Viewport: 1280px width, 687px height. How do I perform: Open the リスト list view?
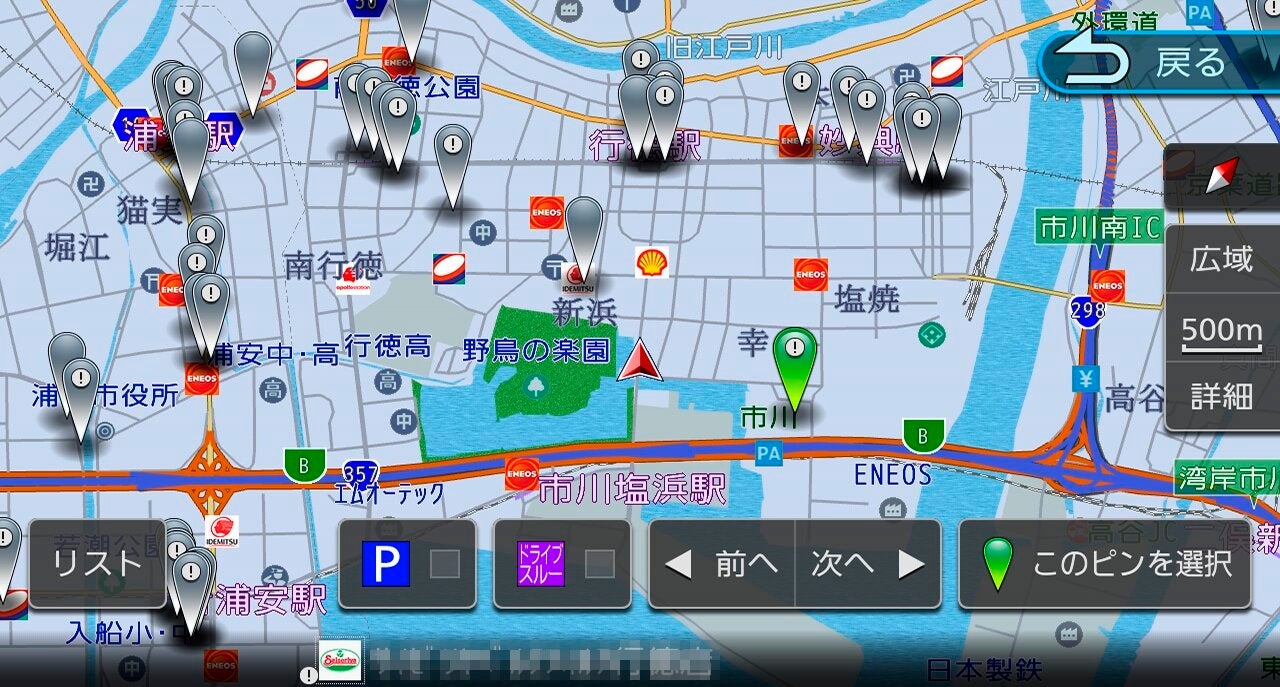click(x=98, y=564)
